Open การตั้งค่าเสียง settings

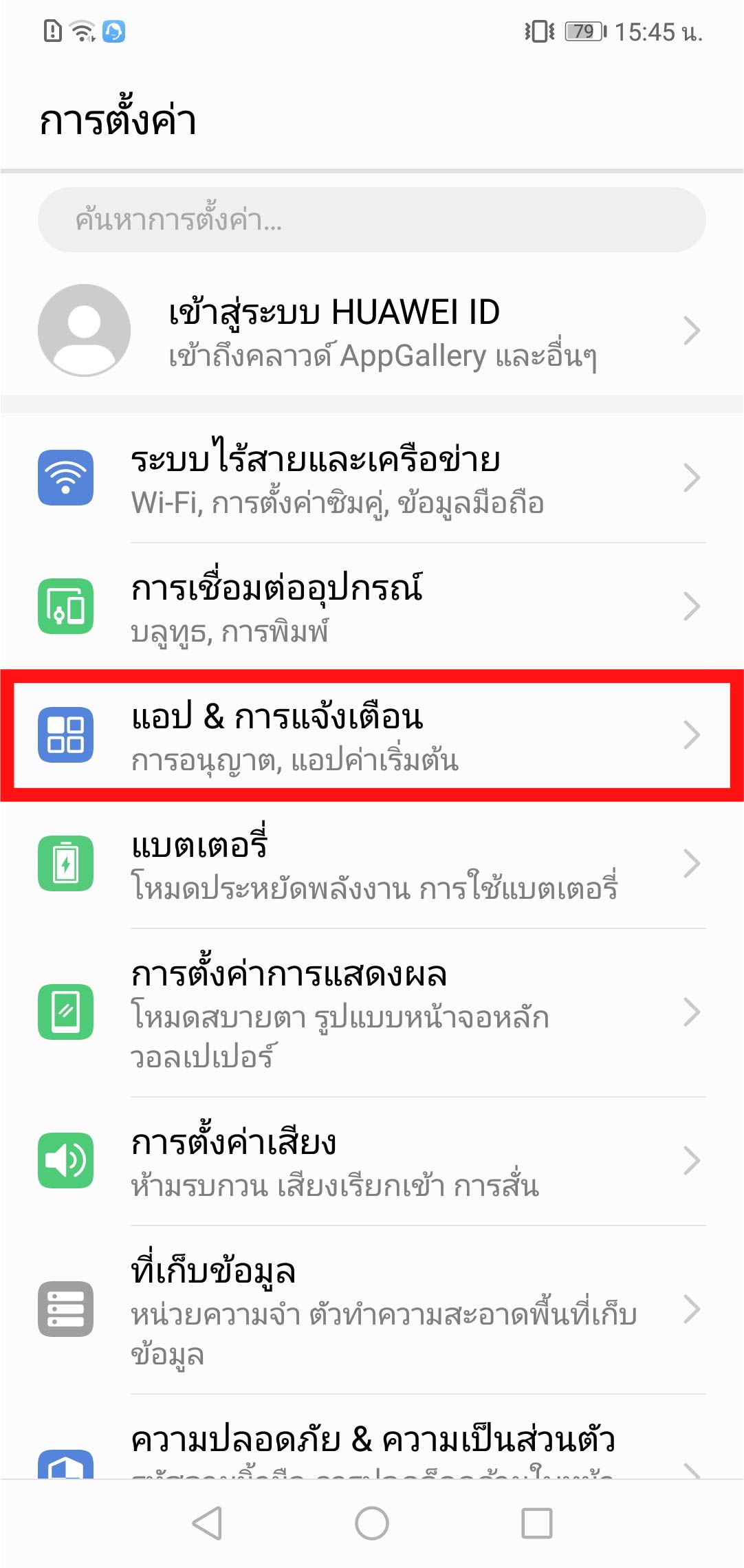[x=371, y=1161]
